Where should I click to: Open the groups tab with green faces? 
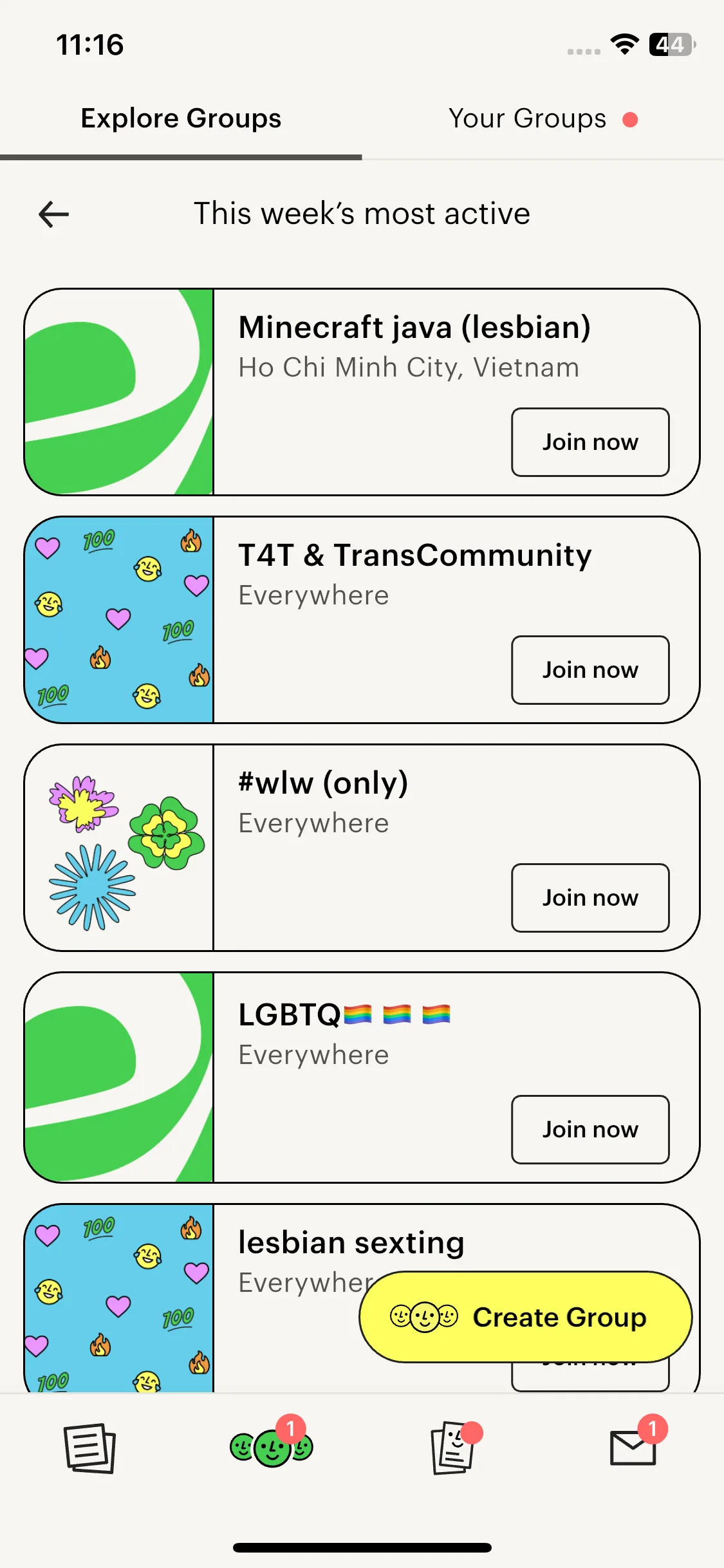pyautogui.click(x=272, y=1448)
